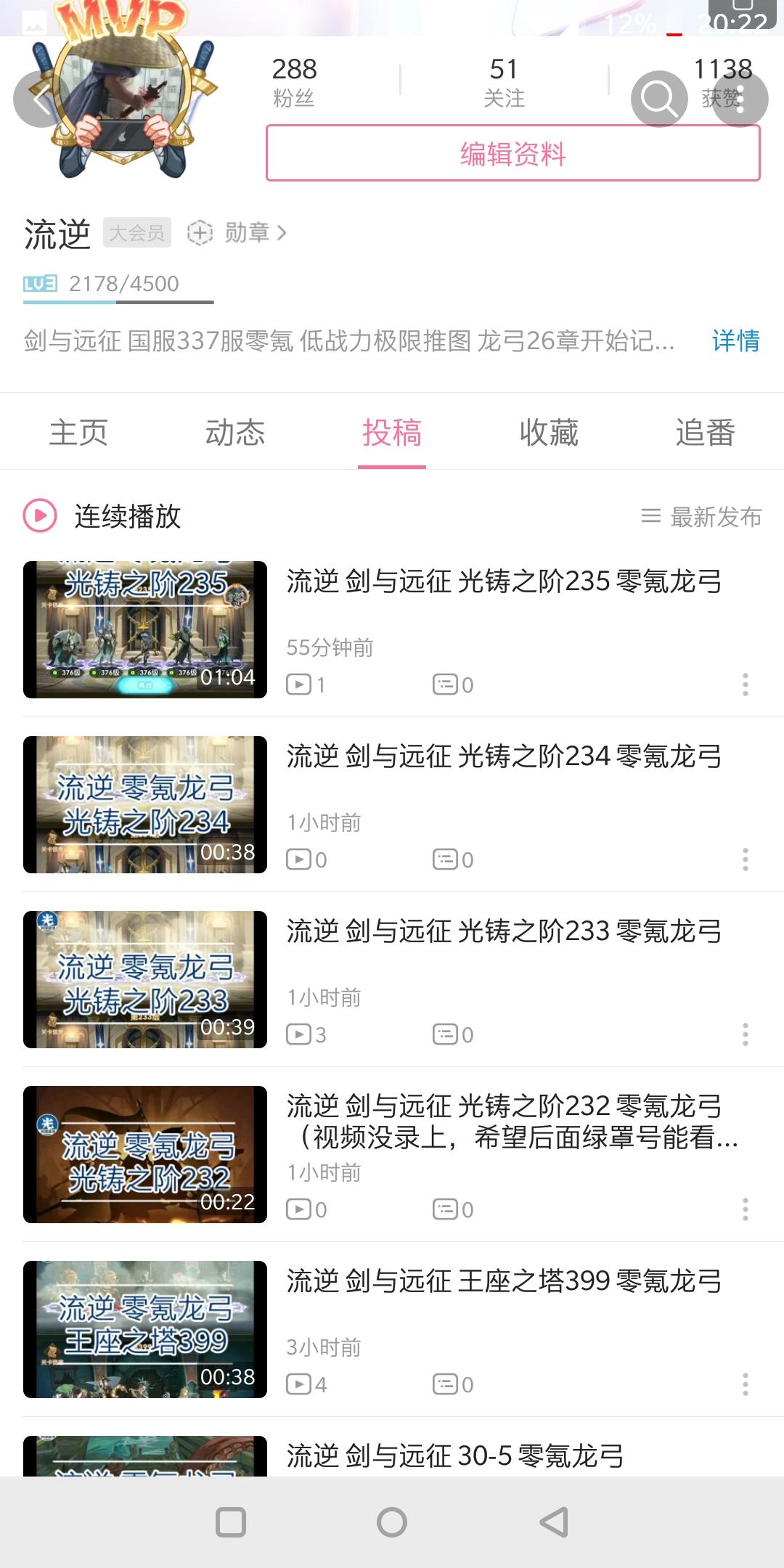
Task: Change sort order via 最新发布
Action: click(701, 517)
